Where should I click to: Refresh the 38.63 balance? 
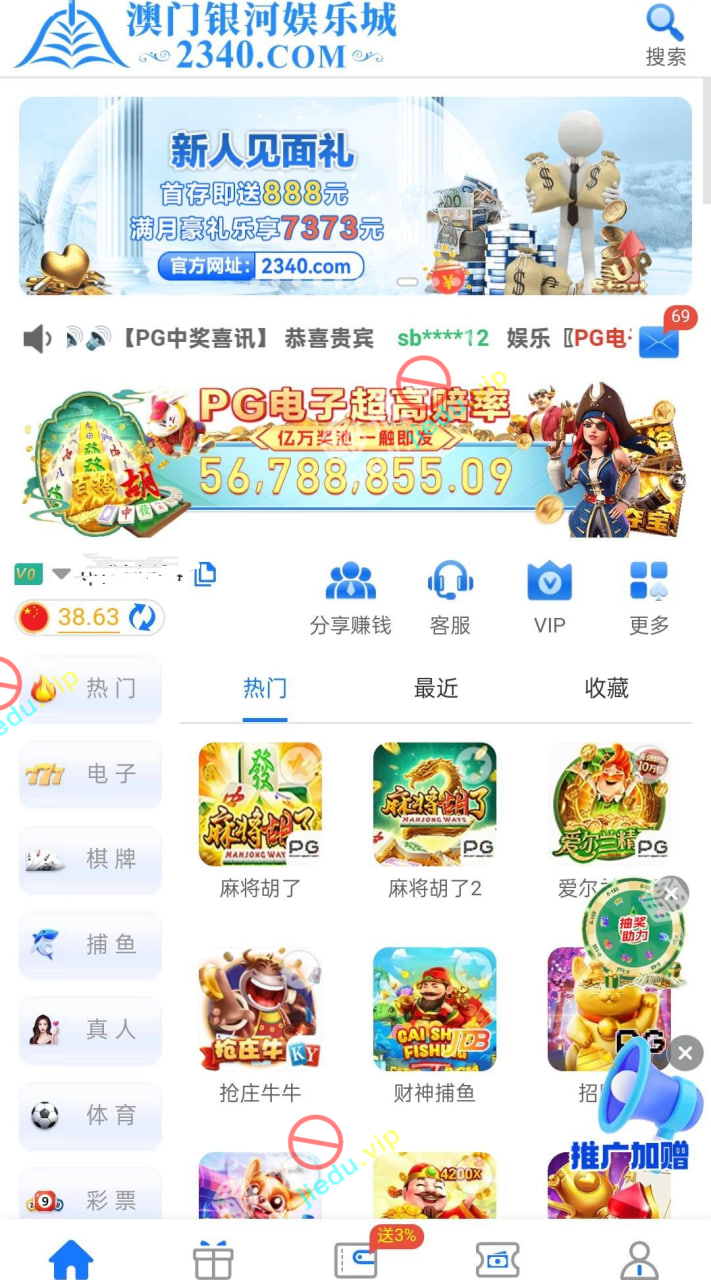pyautogui.click(x=142, y=618)
